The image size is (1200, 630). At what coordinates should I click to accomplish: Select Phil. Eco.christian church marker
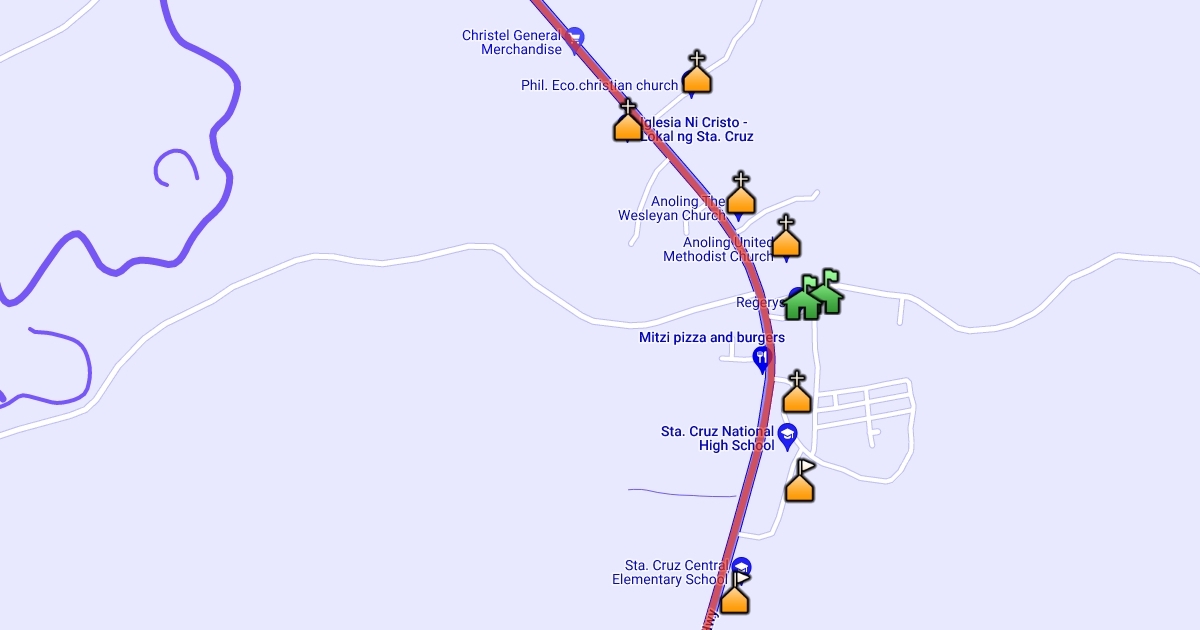point(697,74)
